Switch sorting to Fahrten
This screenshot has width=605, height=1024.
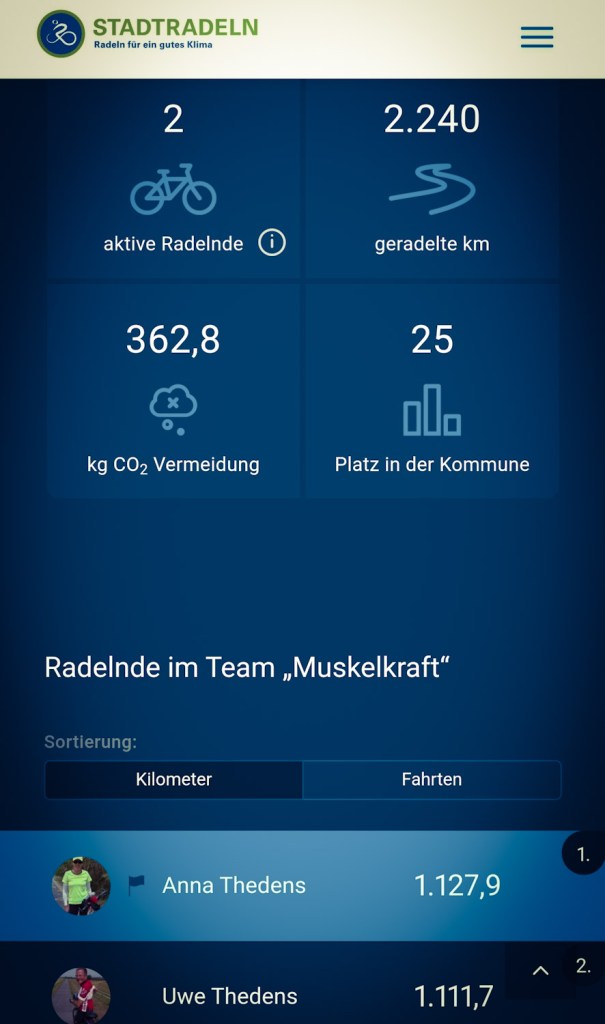[432, 779]
